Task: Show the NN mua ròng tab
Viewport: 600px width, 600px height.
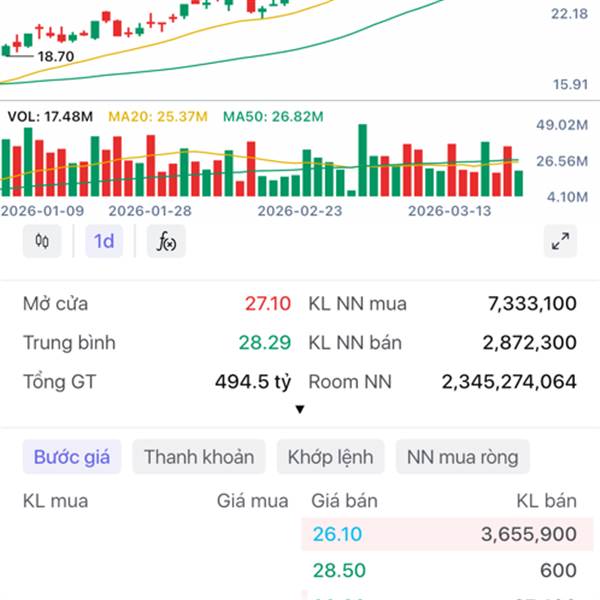Action: coord(462,458)
